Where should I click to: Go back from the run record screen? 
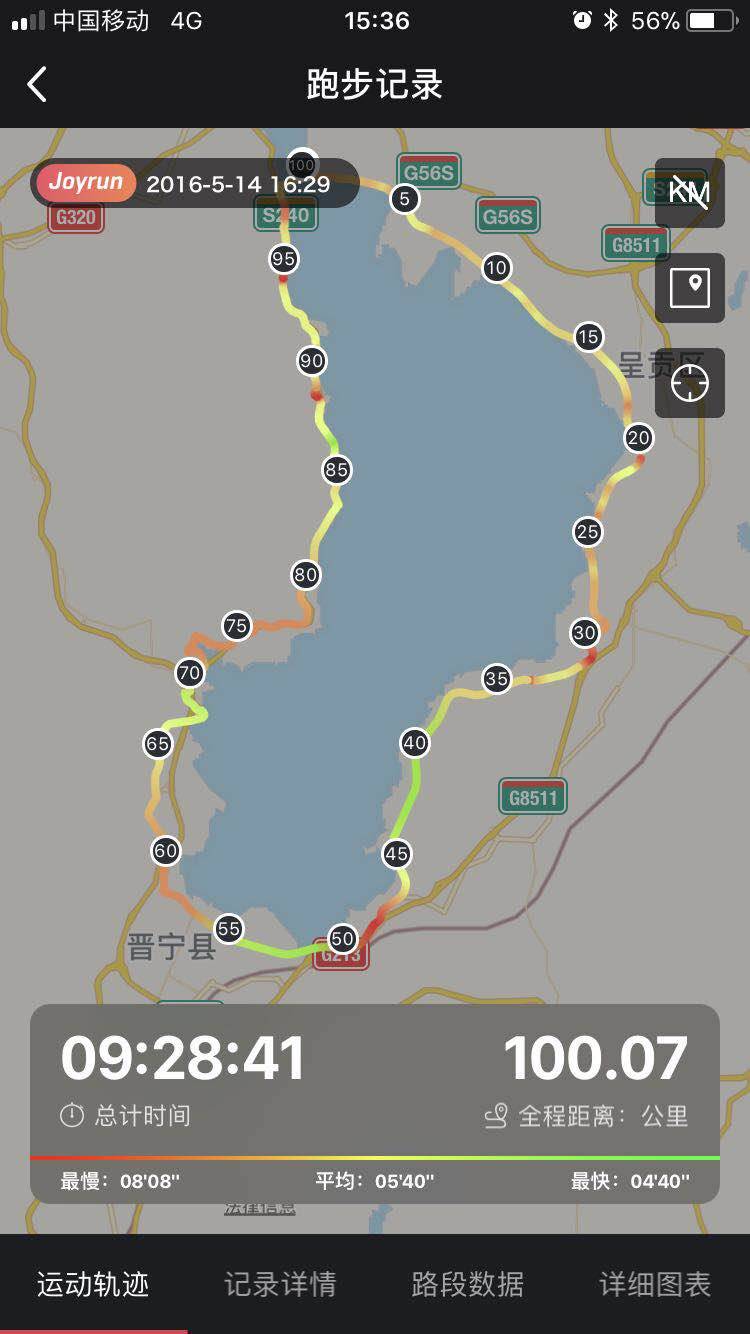(38, 85)
